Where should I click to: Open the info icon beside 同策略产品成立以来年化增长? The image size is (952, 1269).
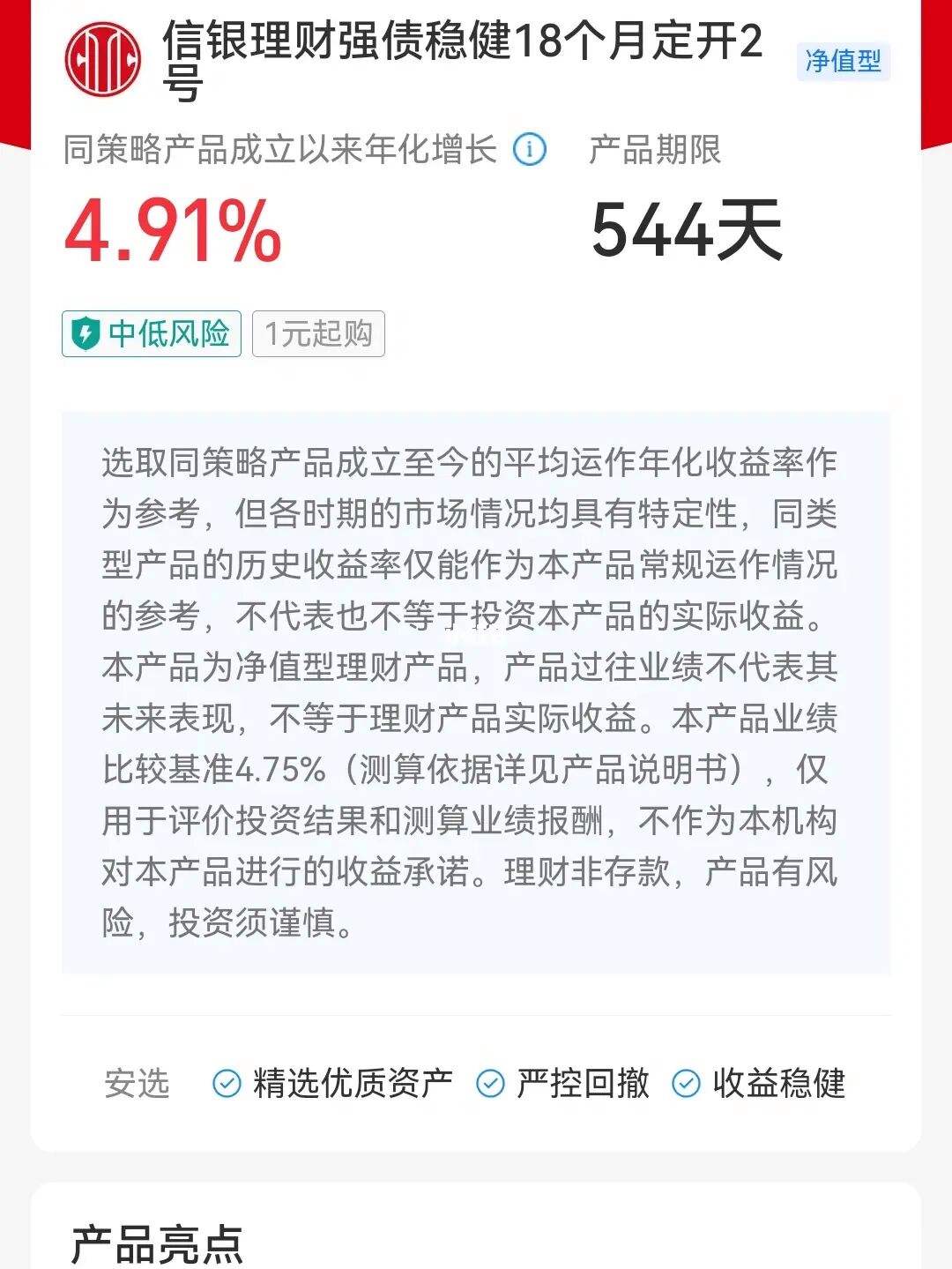(x=529, y=149)
